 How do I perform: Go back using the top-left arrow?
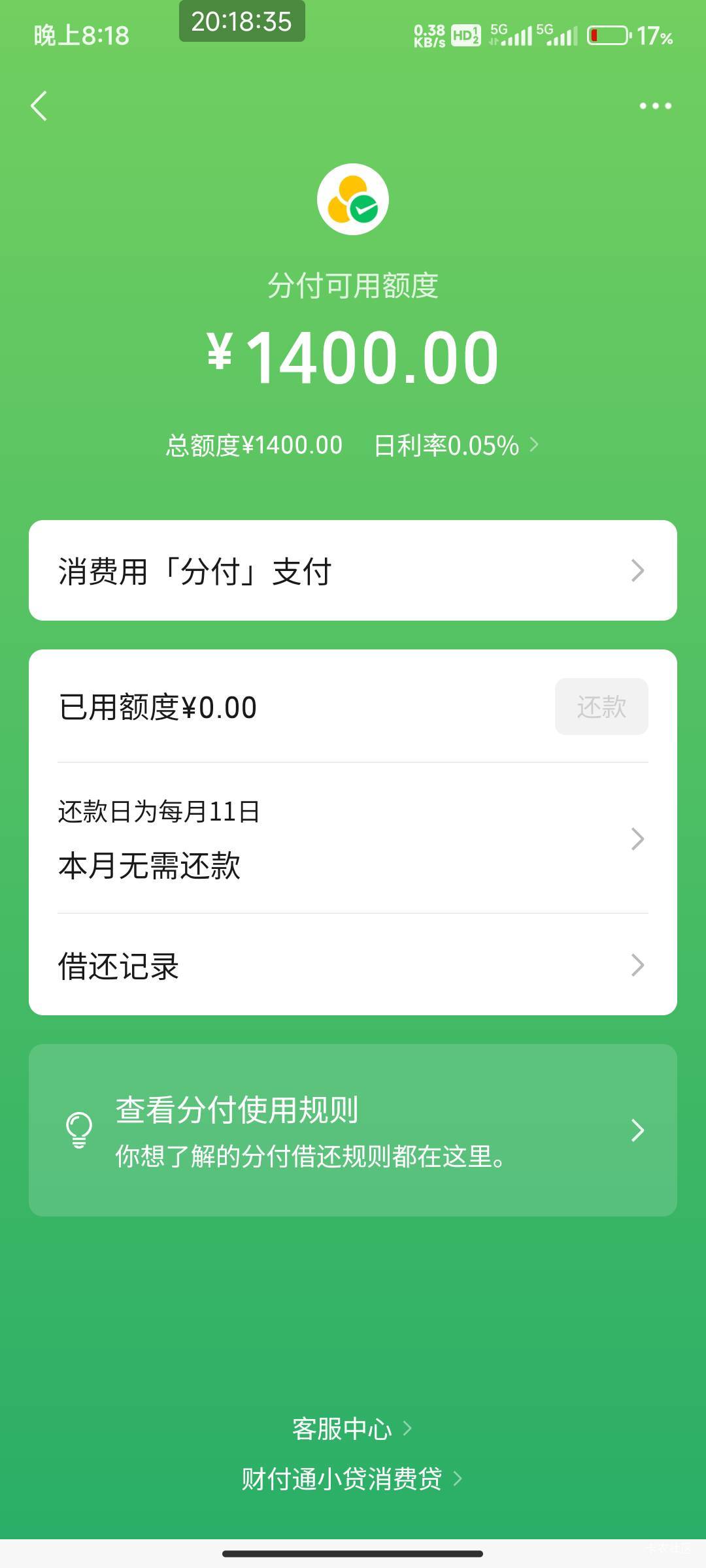[39, 106]
